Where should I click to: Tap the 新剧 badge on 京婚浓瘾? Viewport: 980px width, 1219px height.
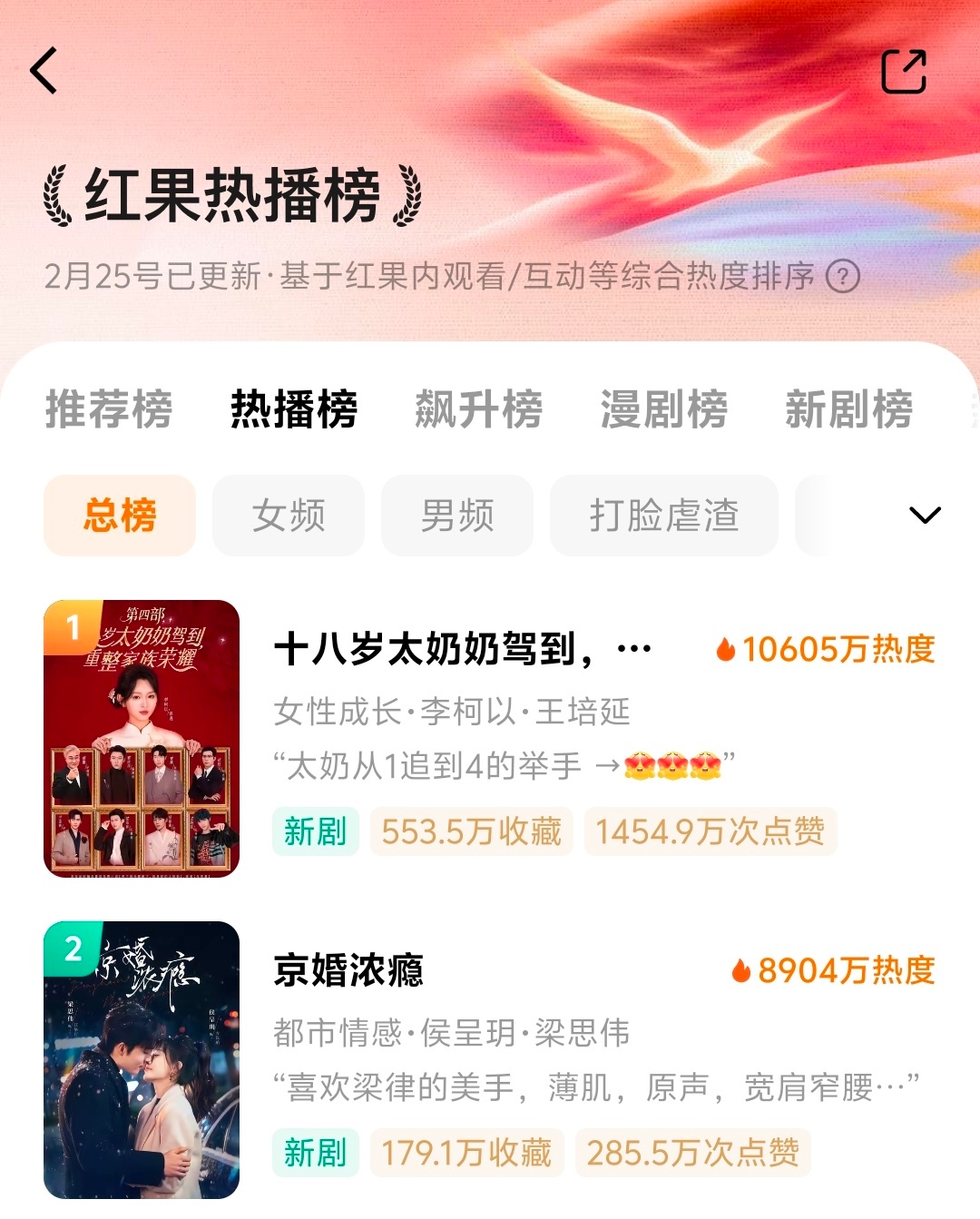315,1153
